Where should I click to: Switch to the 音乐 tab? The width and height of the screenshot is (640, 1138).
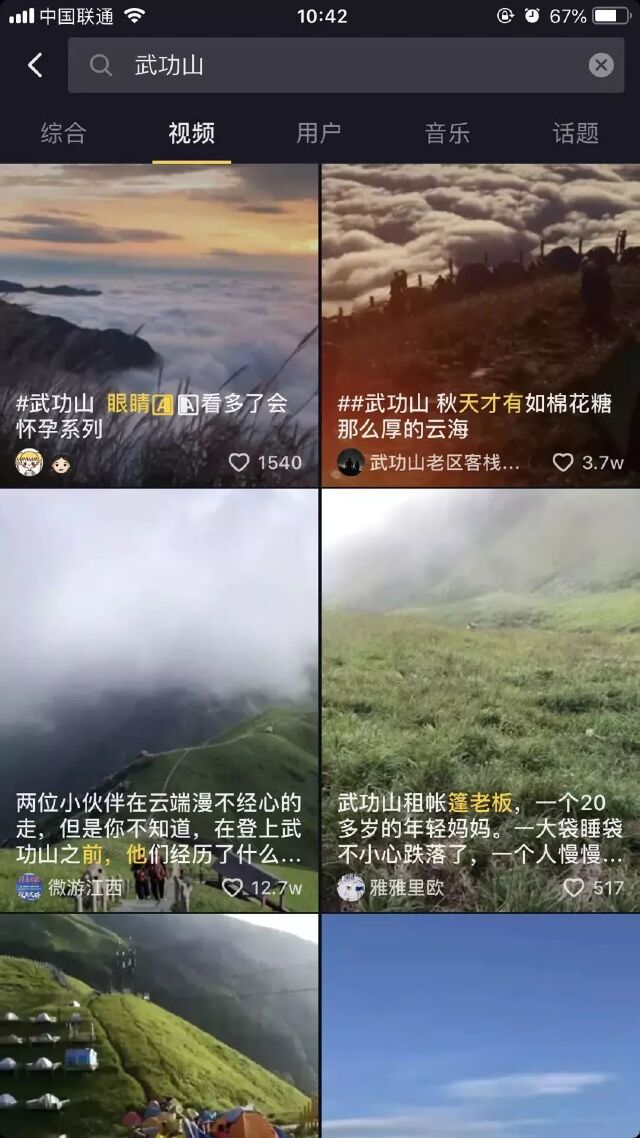coord(447,133)
